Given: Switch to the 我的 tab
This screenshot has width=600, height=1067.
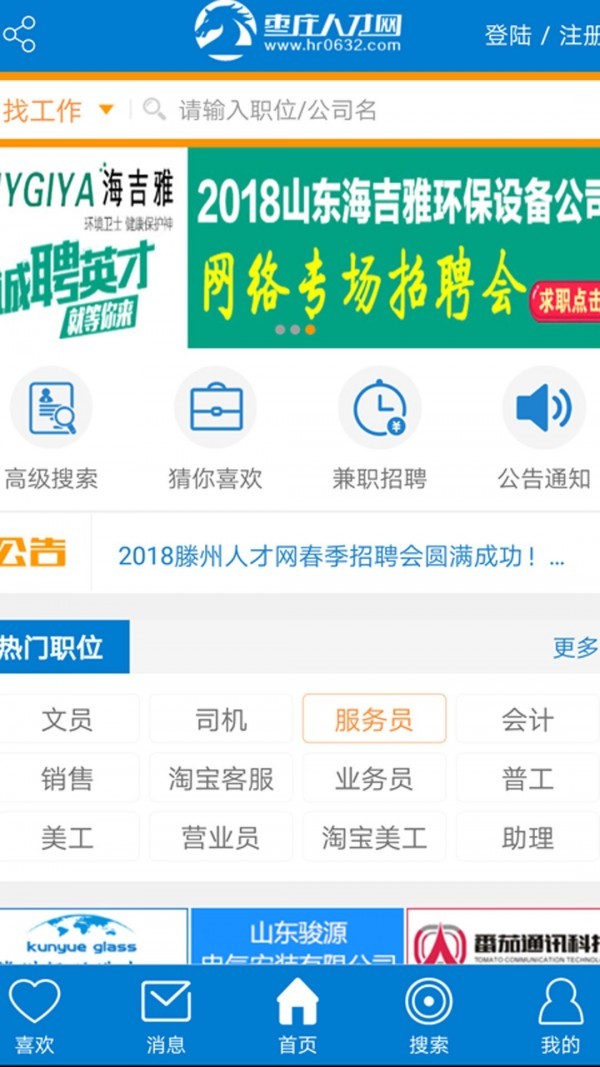Looking at the screenshot, I should point(560,1015).
